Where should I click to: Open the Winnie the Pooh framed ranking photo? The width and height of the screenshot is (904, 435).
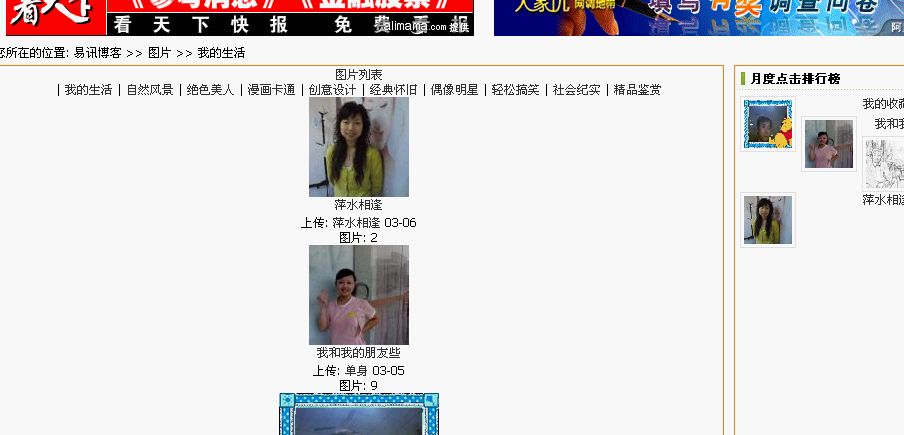(768, 125)
